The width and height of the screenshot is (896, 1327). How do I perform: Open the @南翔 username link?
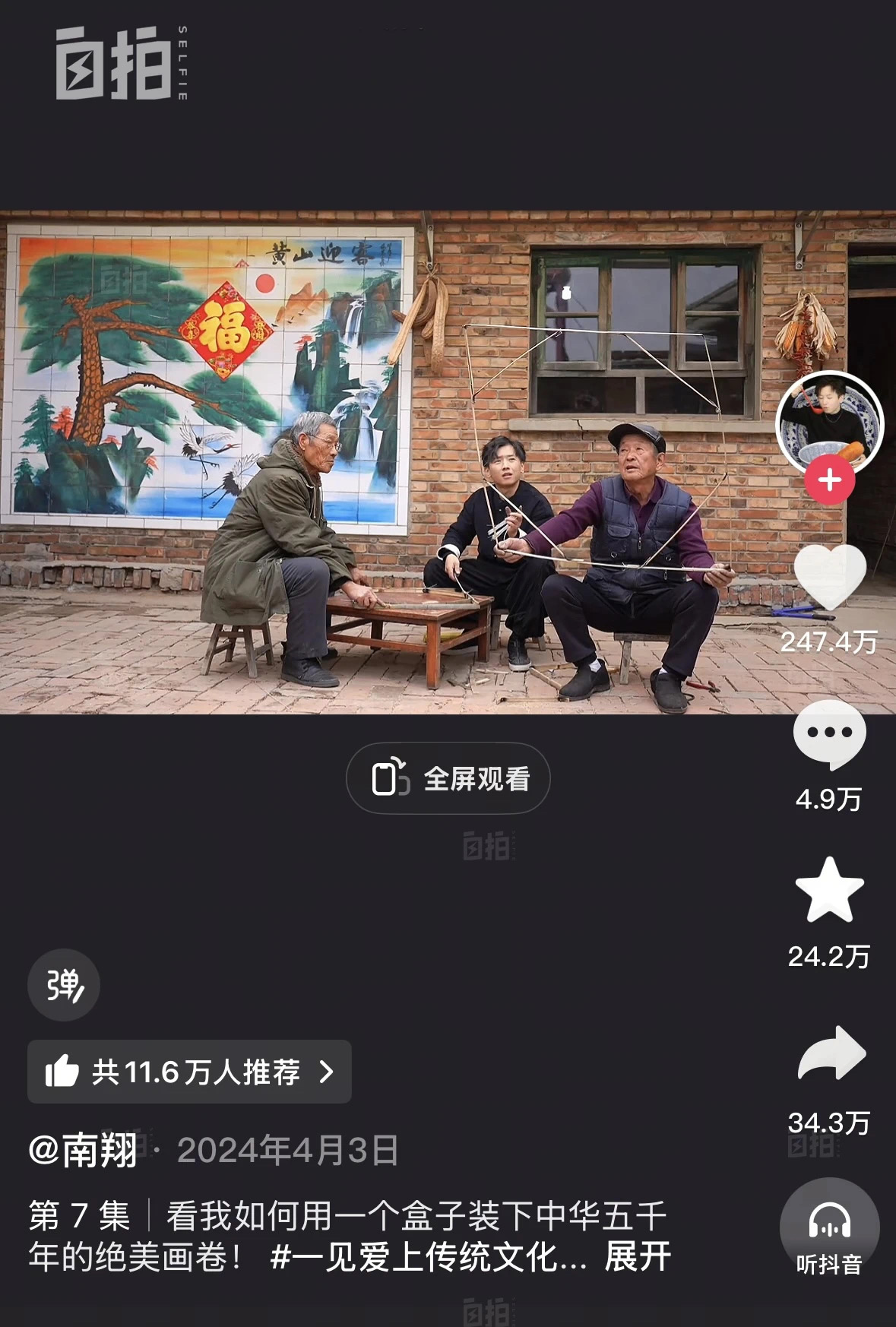point(84,1150)
